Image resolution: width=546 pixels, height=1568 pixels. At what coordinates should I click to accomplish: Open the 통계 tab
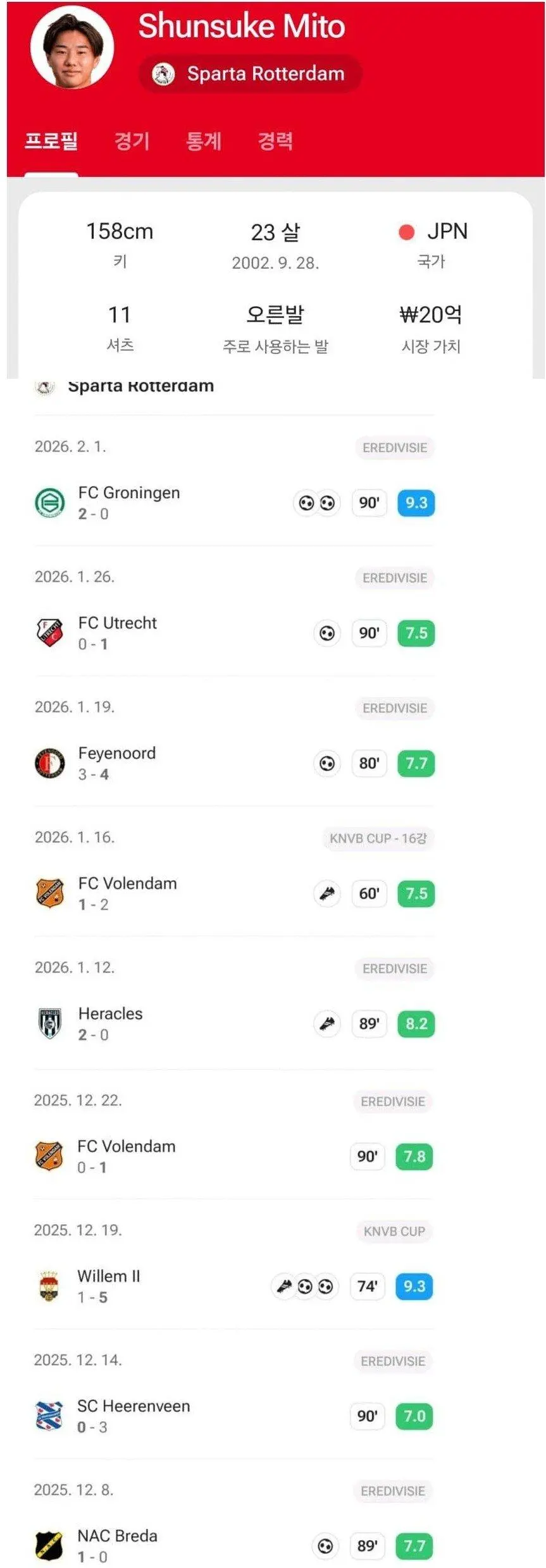click(203, 140)
